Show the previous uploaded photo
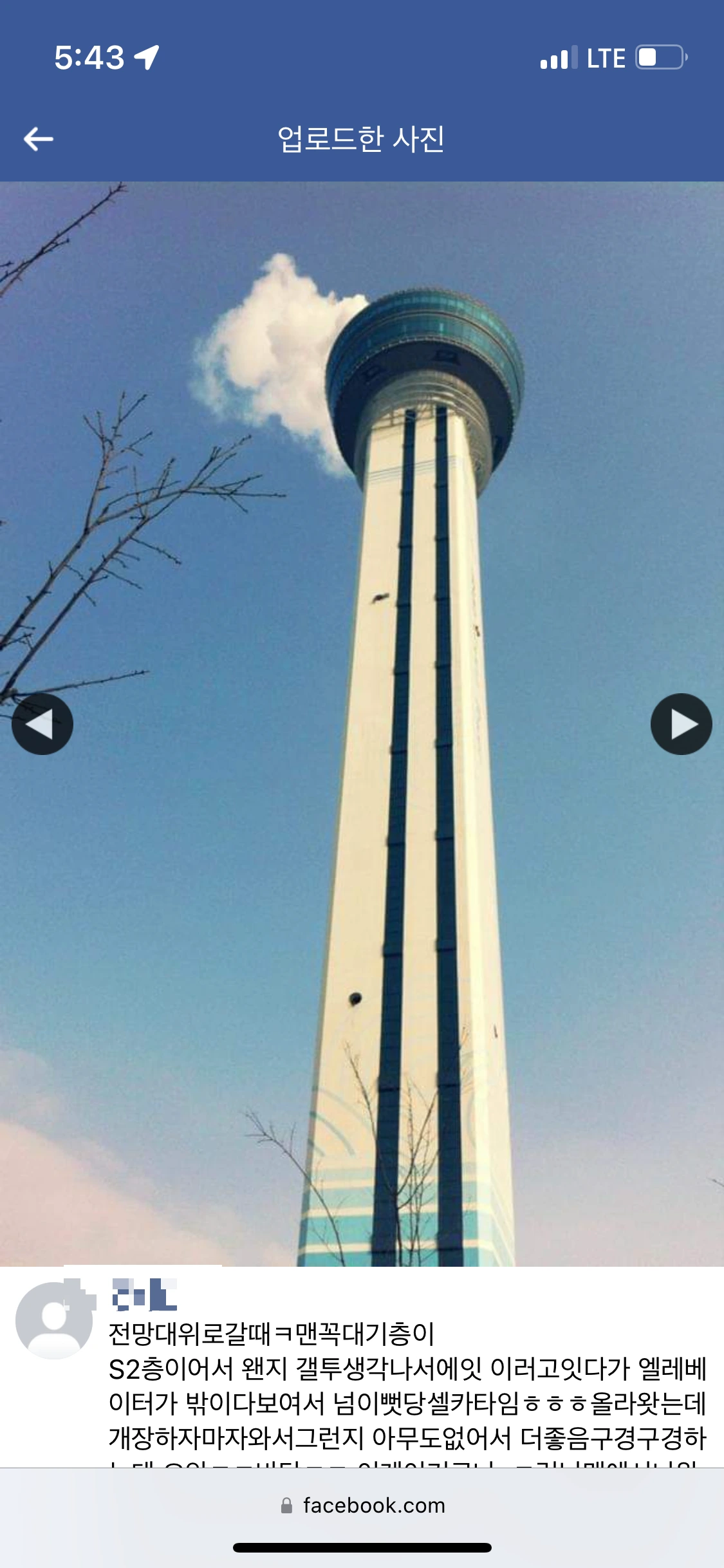Screen dimensions: 724x1568 42,724
